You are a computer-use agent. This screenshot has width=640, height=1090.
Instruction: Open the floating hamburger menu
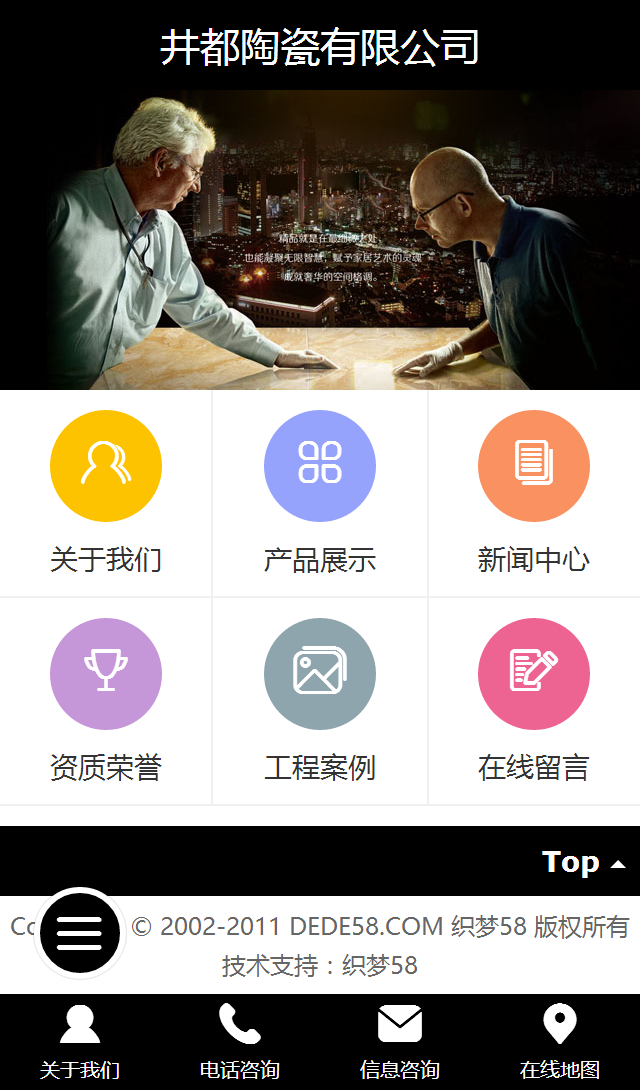[80, 932]
